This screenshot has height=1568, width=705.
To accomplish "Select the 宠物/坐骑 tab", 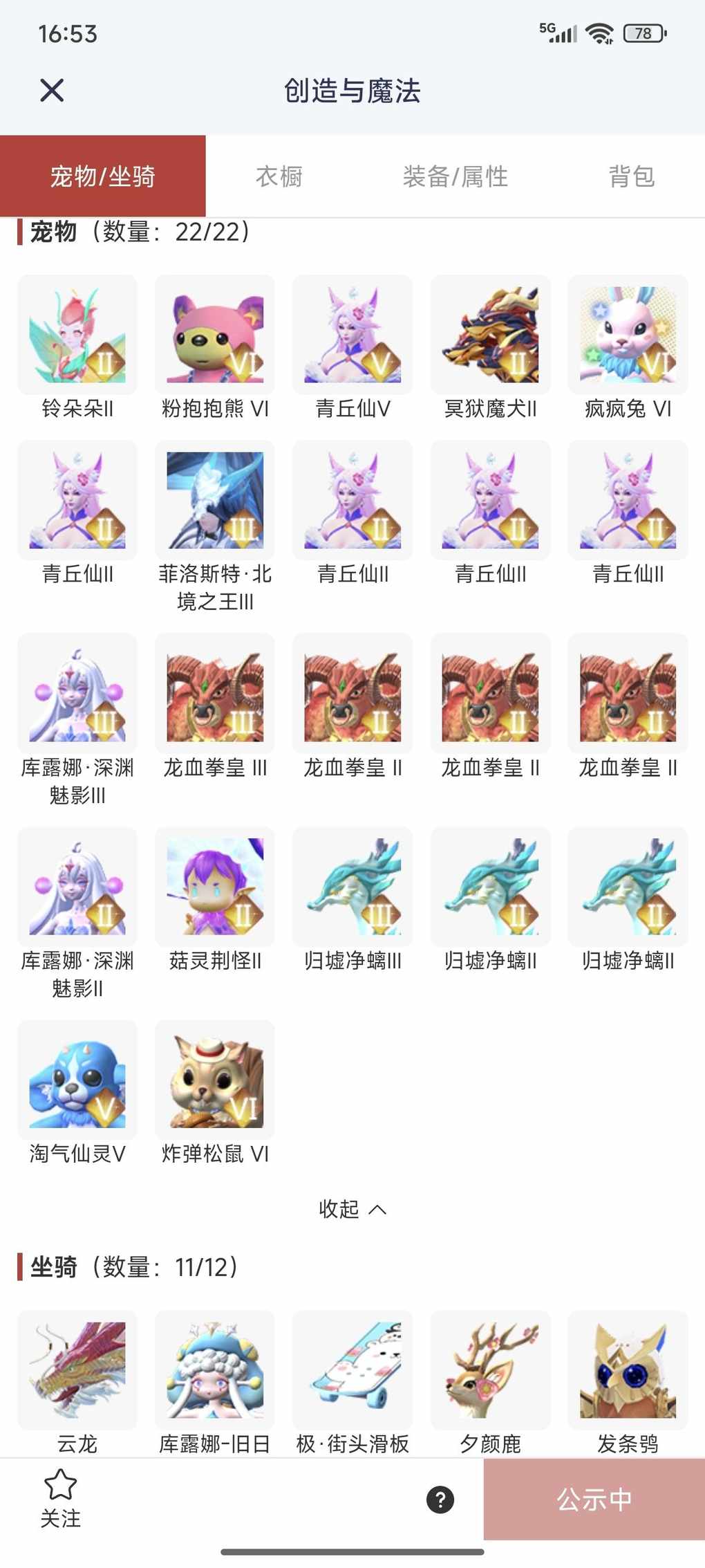I will 103,176.
